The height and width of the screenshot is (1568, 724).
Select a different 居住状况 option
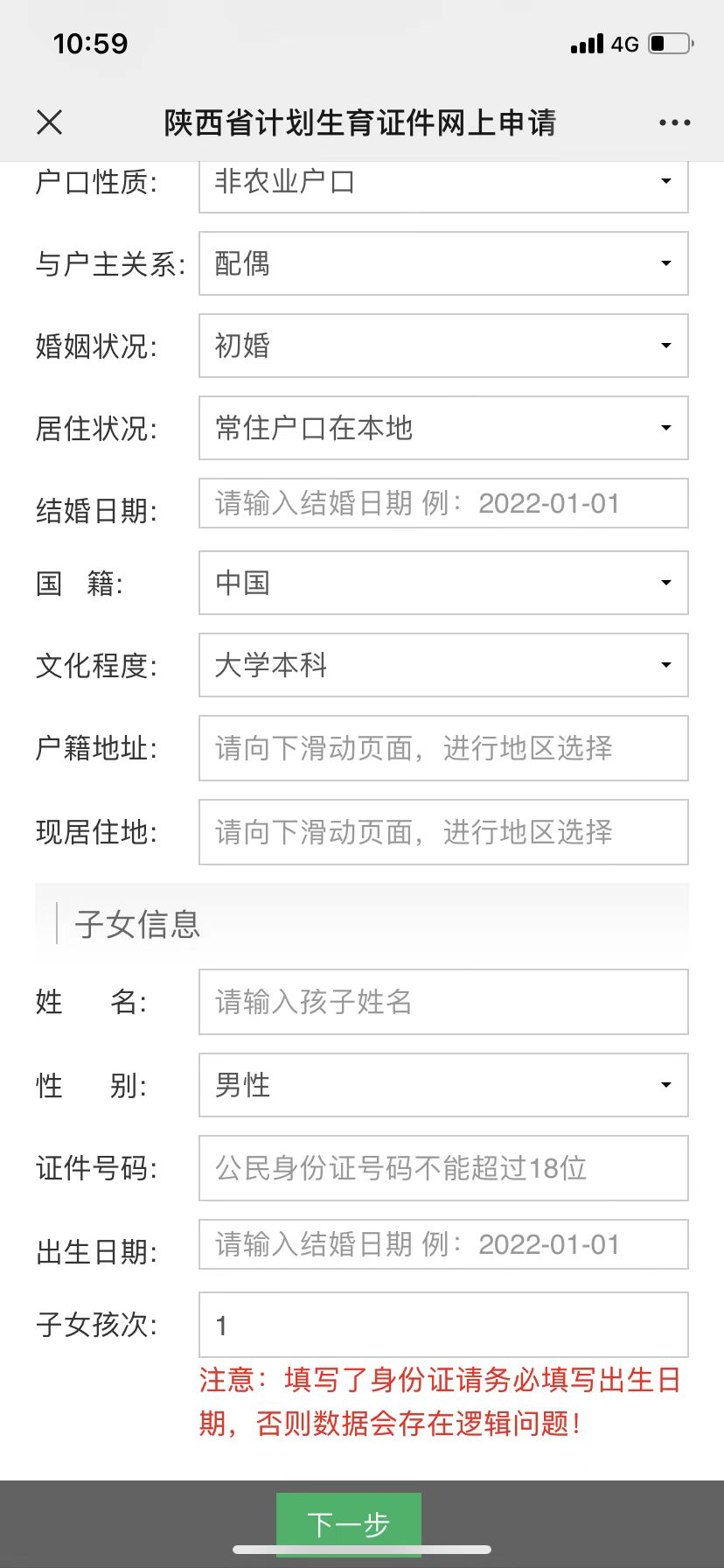443,428
